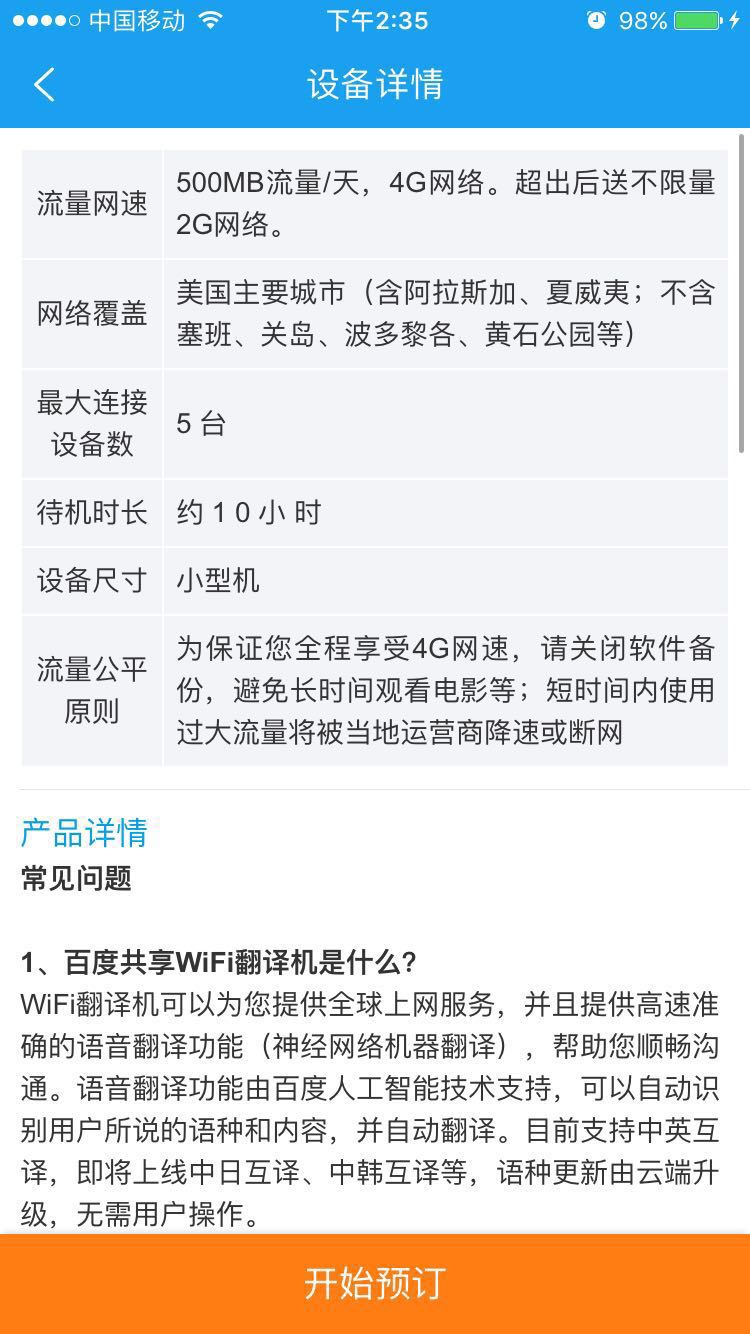Tap the 开始预订 button

pyautogui.click(x=375, y=1284)
